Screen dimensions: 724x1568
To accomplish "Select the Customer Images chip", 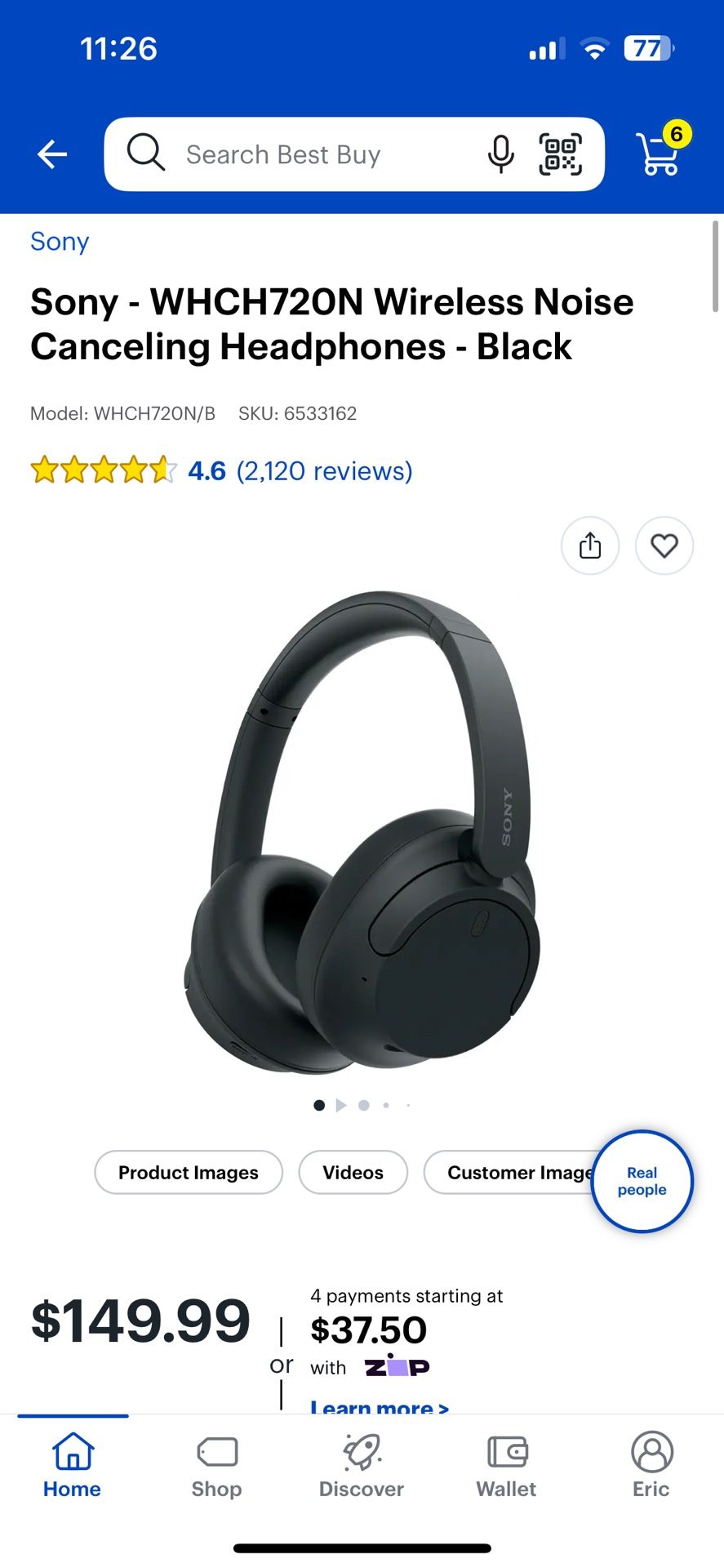I will [510, 1173].
